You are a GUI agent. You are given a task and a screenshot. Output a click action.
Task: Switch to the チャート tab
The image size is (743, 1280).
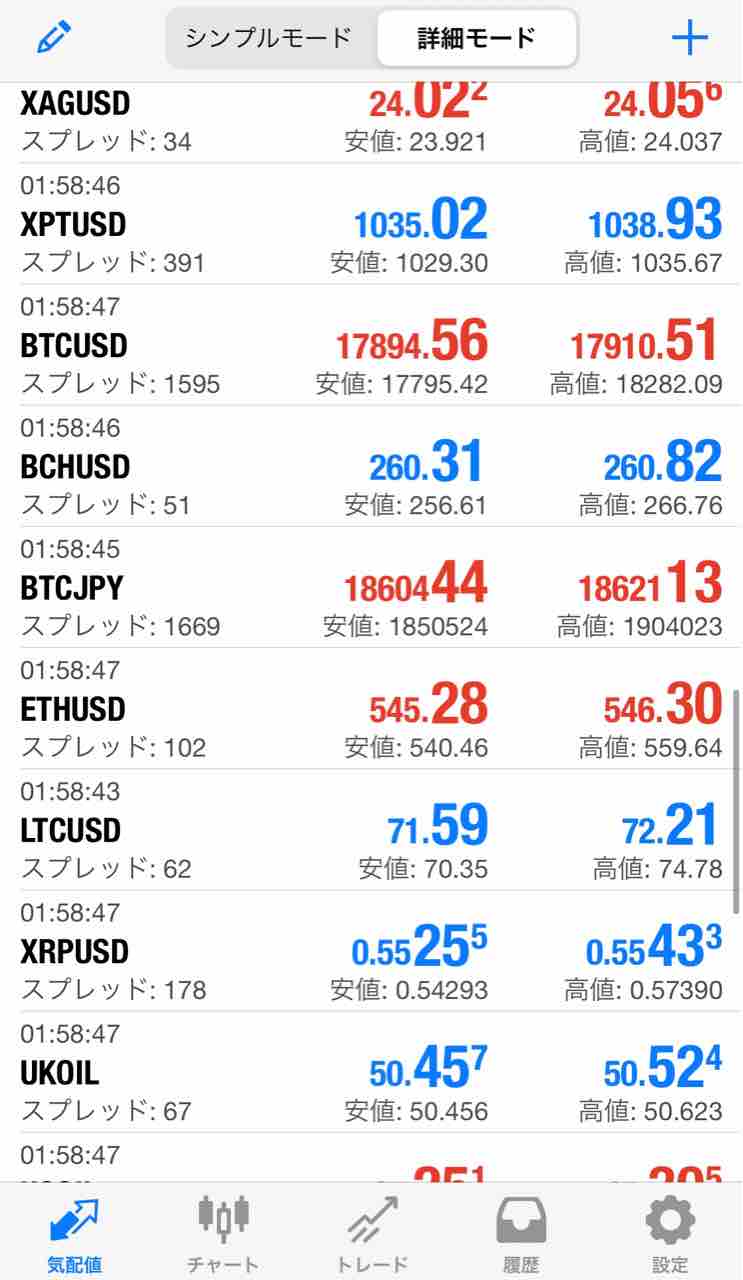click(222, 1233)
